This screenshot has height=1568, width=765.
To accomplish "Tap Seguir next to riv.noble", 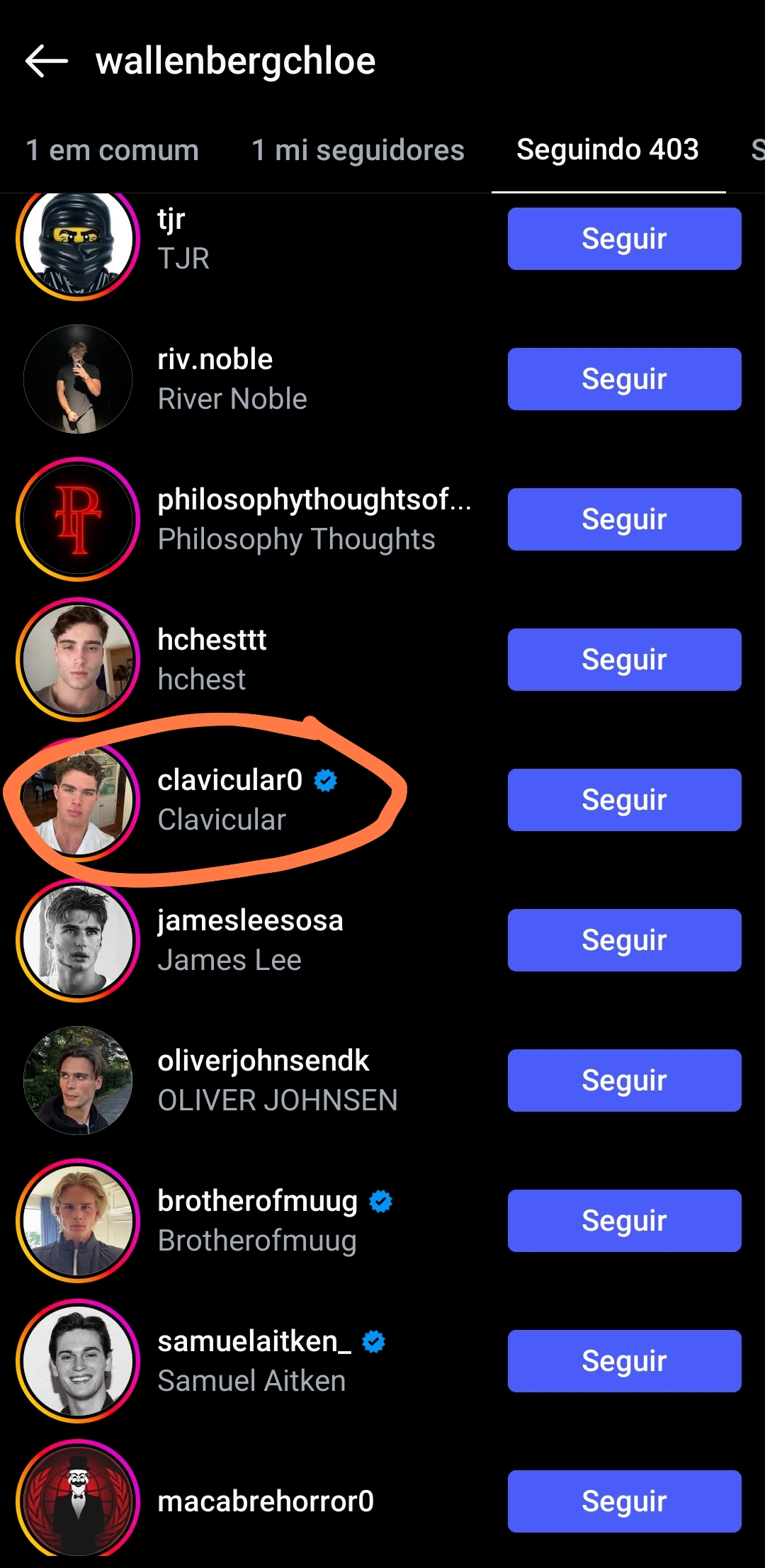I will pyautogui.click(x=624, y=379).
